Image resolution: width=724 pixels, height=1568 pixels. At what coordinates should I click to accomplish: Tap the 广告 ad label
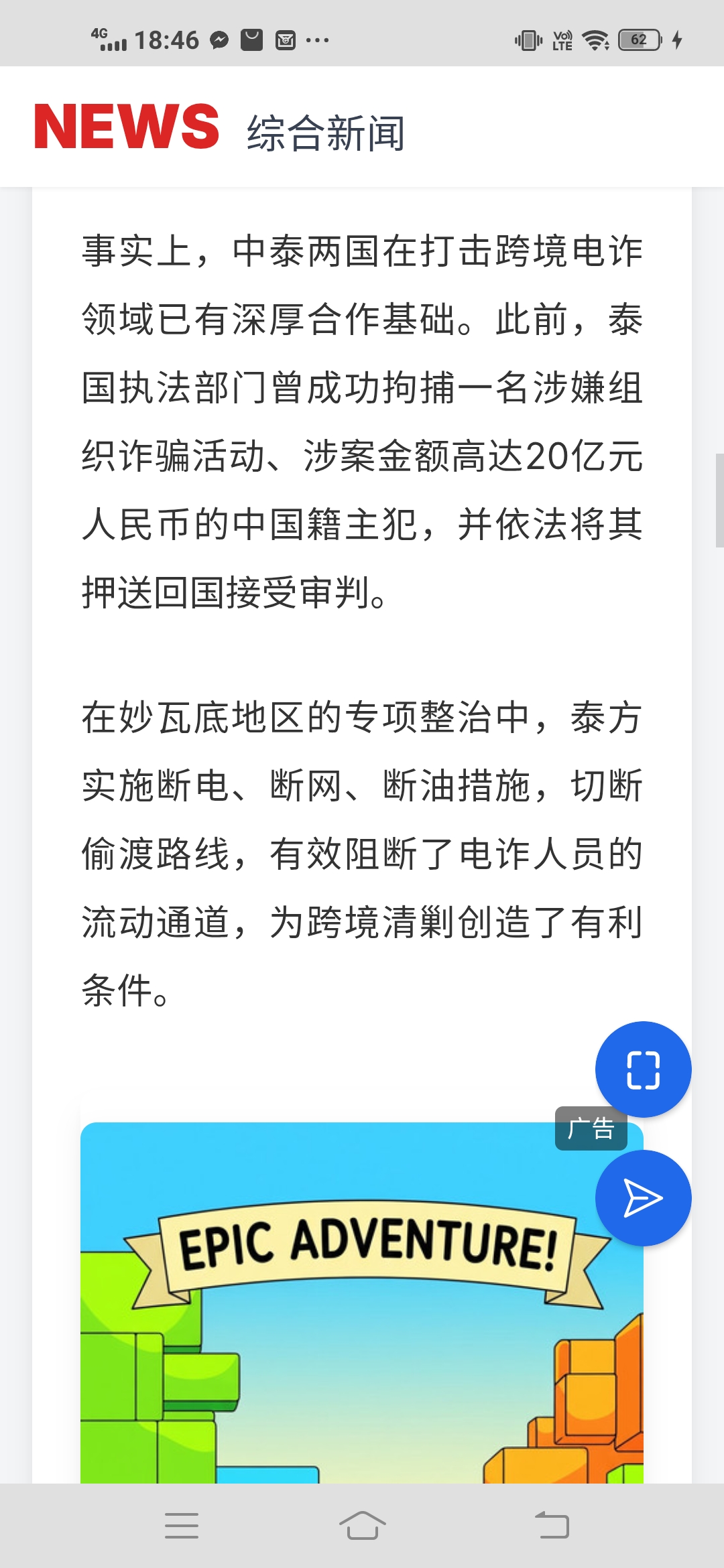(x=591, y=1130)
